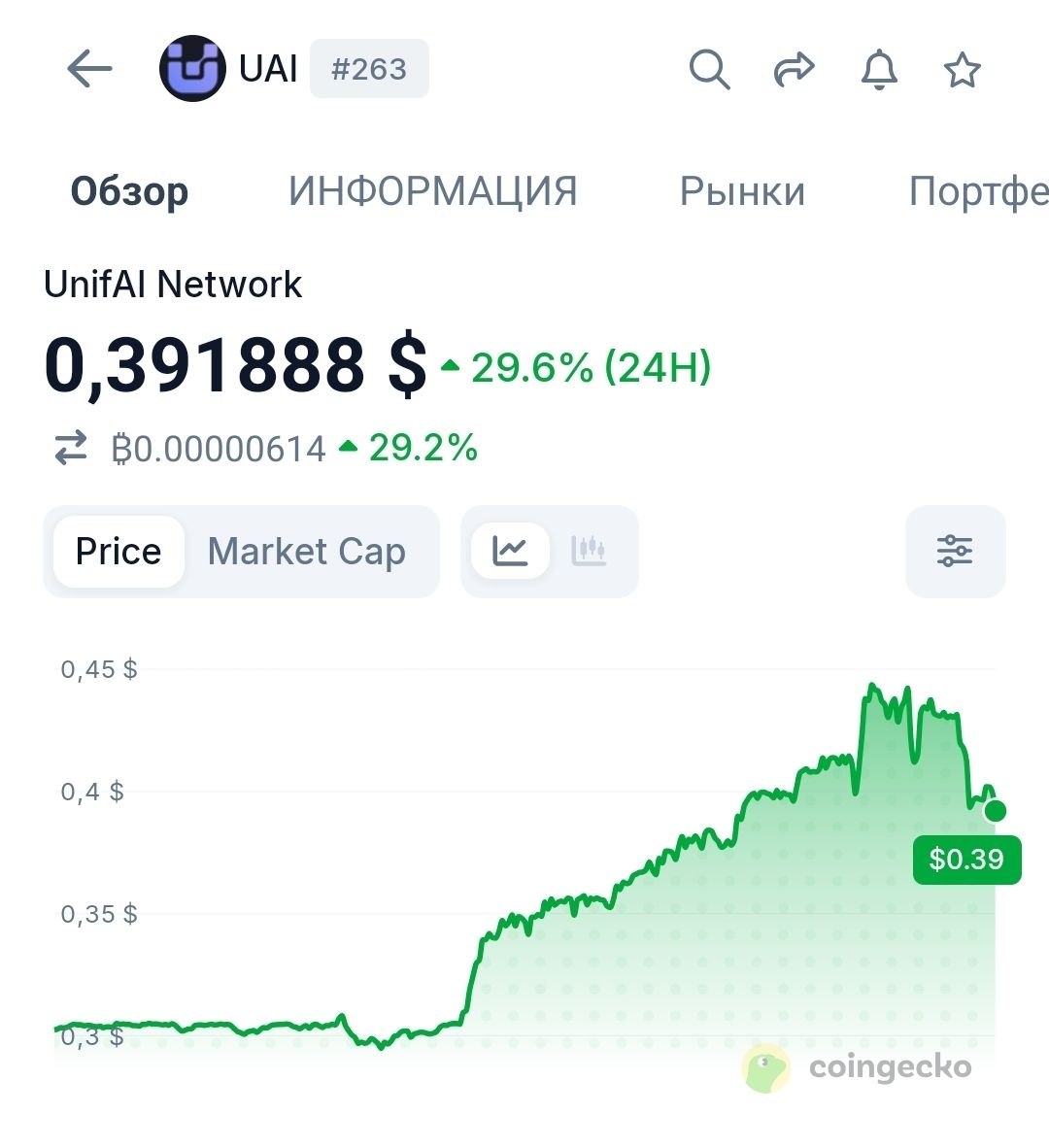The height and width of the screenshot is (1148, 1049).
Task: Switch to the ИНФОРМАЦИЯ tab
Action: click(x=432, y=191)
